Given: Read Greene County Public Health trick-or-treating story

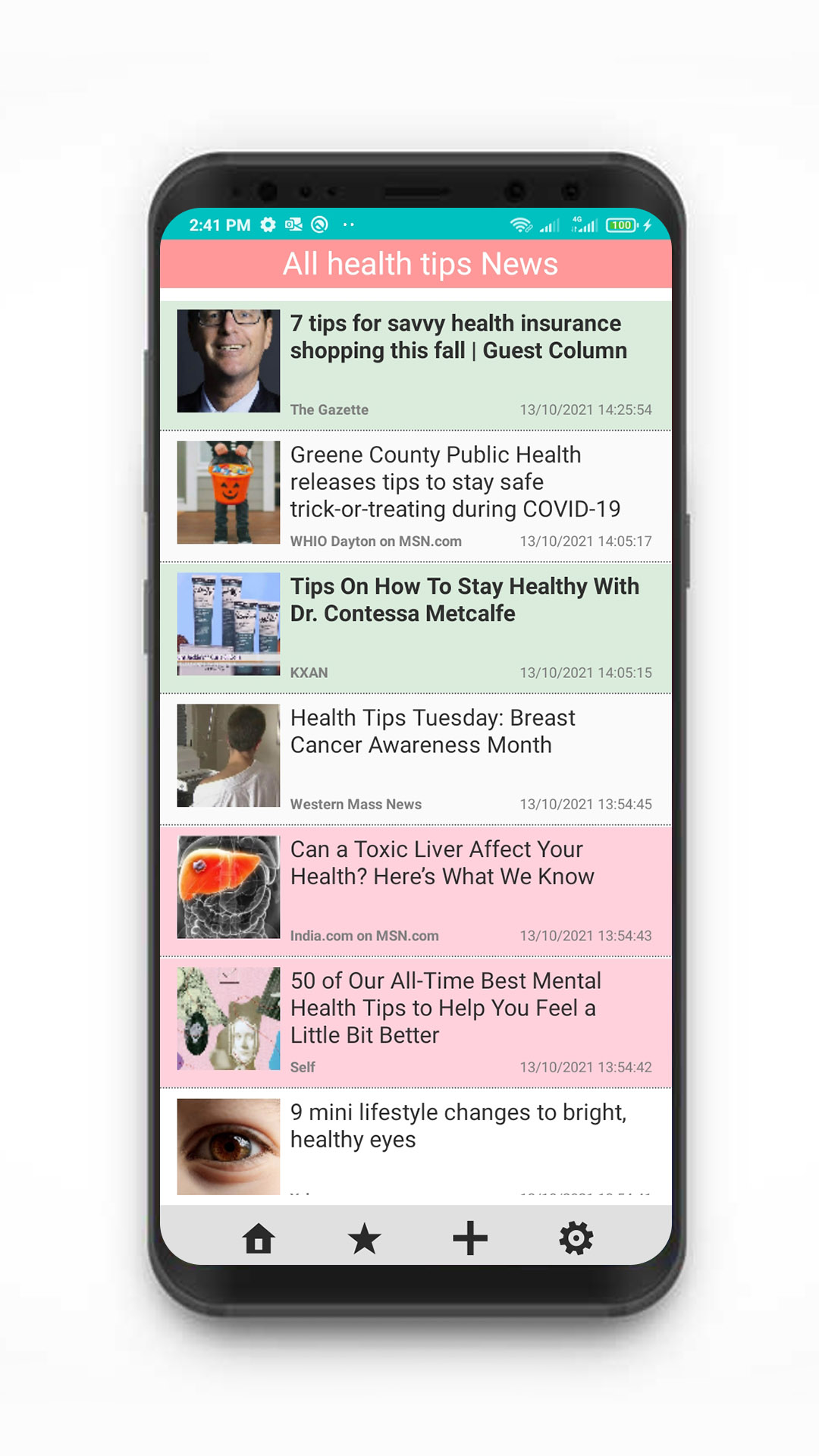Looking at the screenshot, I should pos(455,482).
